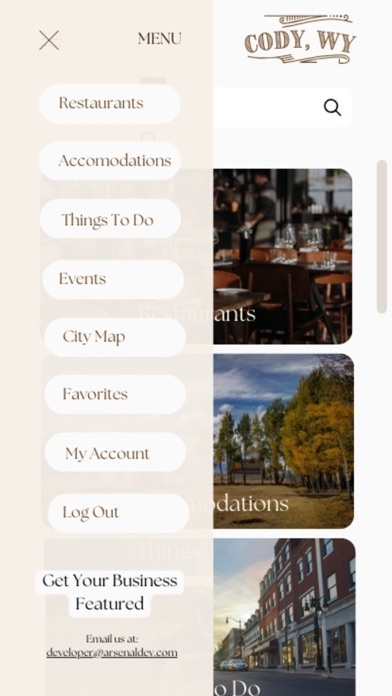This screenshot has width=392, height=696.
Task: Open the Events menu item
Action: click(113, 279)
